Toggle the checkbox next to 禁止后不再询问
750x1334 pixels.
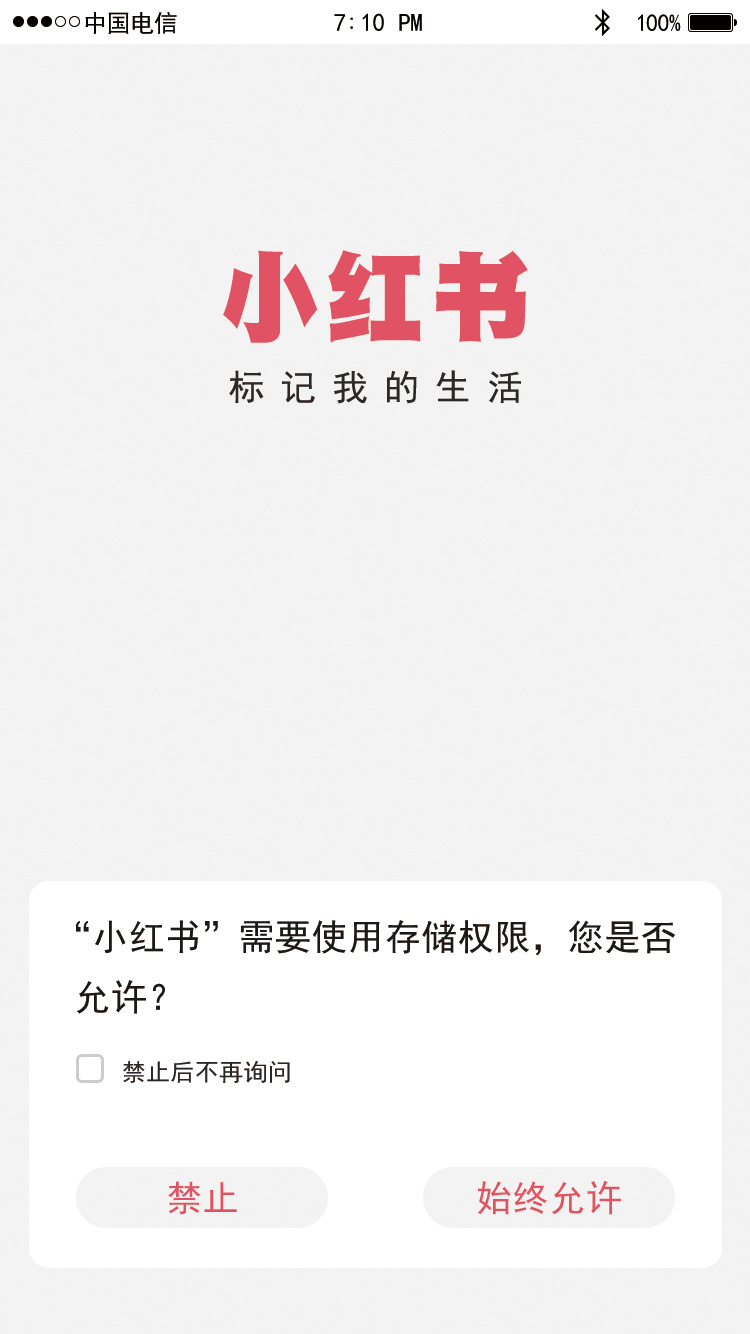coord(90,1068)
